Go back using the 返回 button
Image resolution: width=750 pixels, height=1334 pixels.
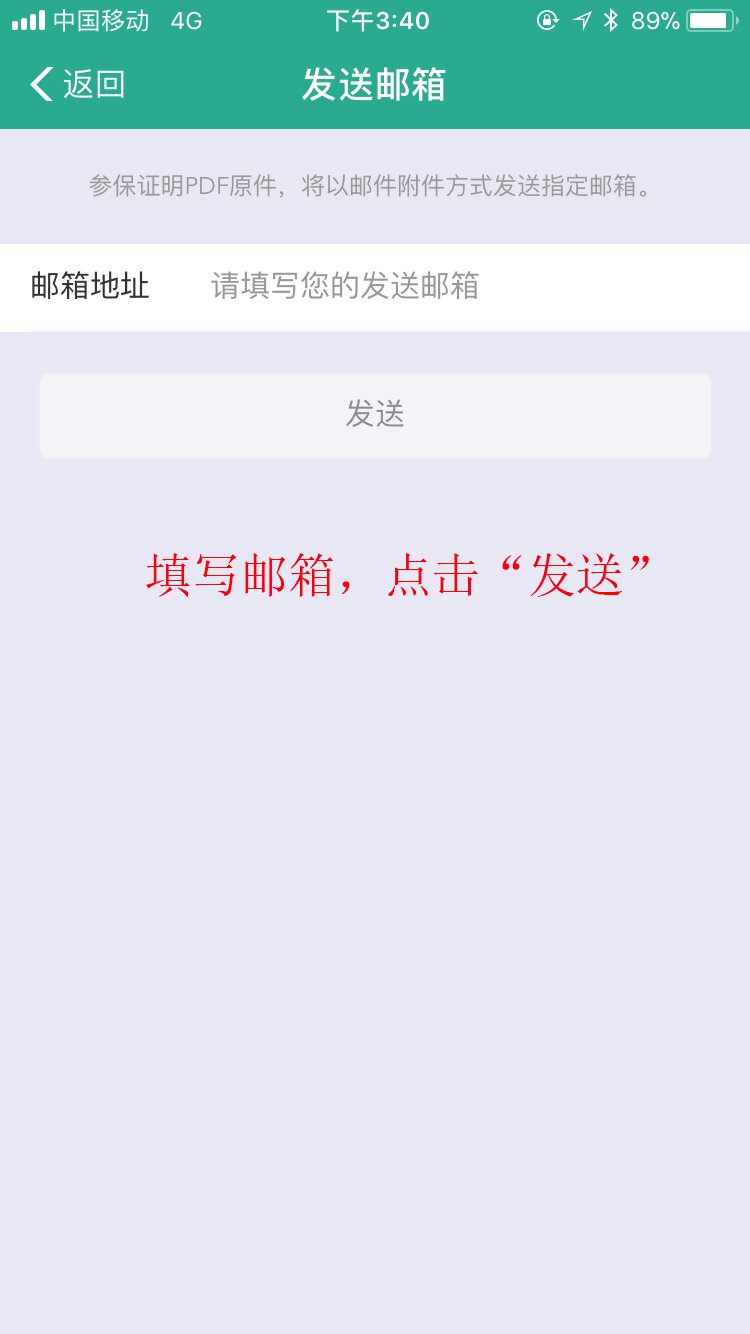pos(78,85)
